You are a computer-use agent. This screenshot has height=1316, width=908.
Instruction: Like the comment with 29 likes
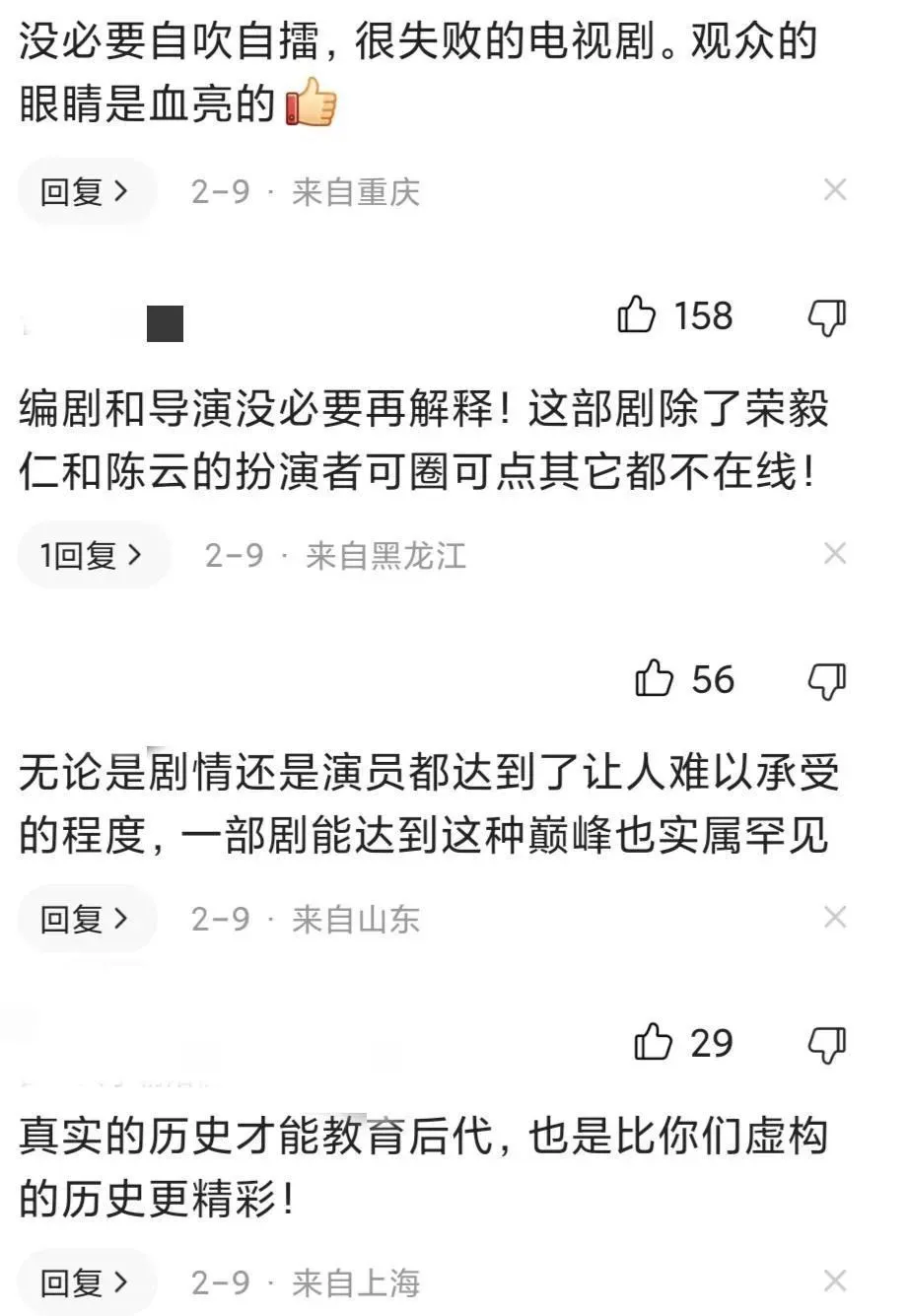point(653,1044)
